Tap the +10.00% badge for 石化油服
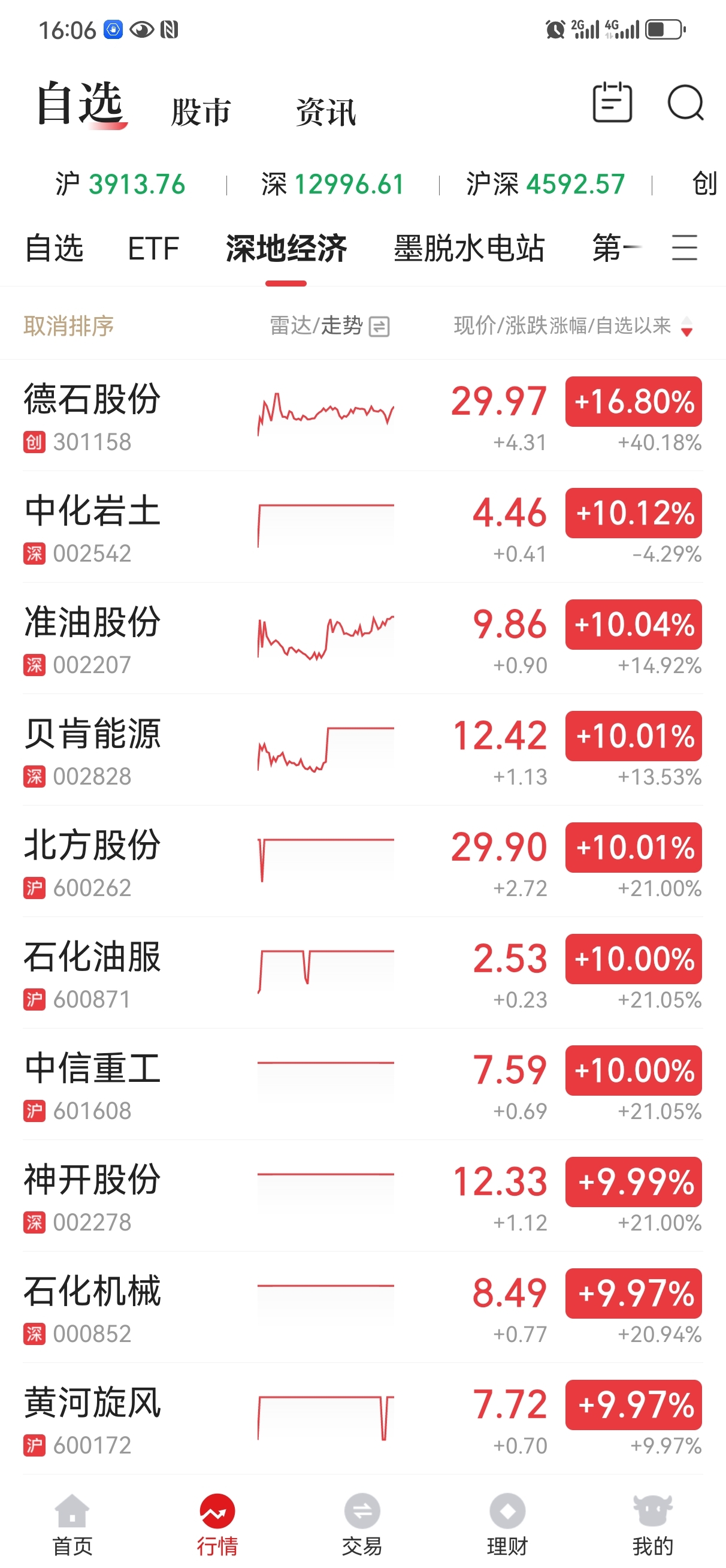 click(633, 958)
